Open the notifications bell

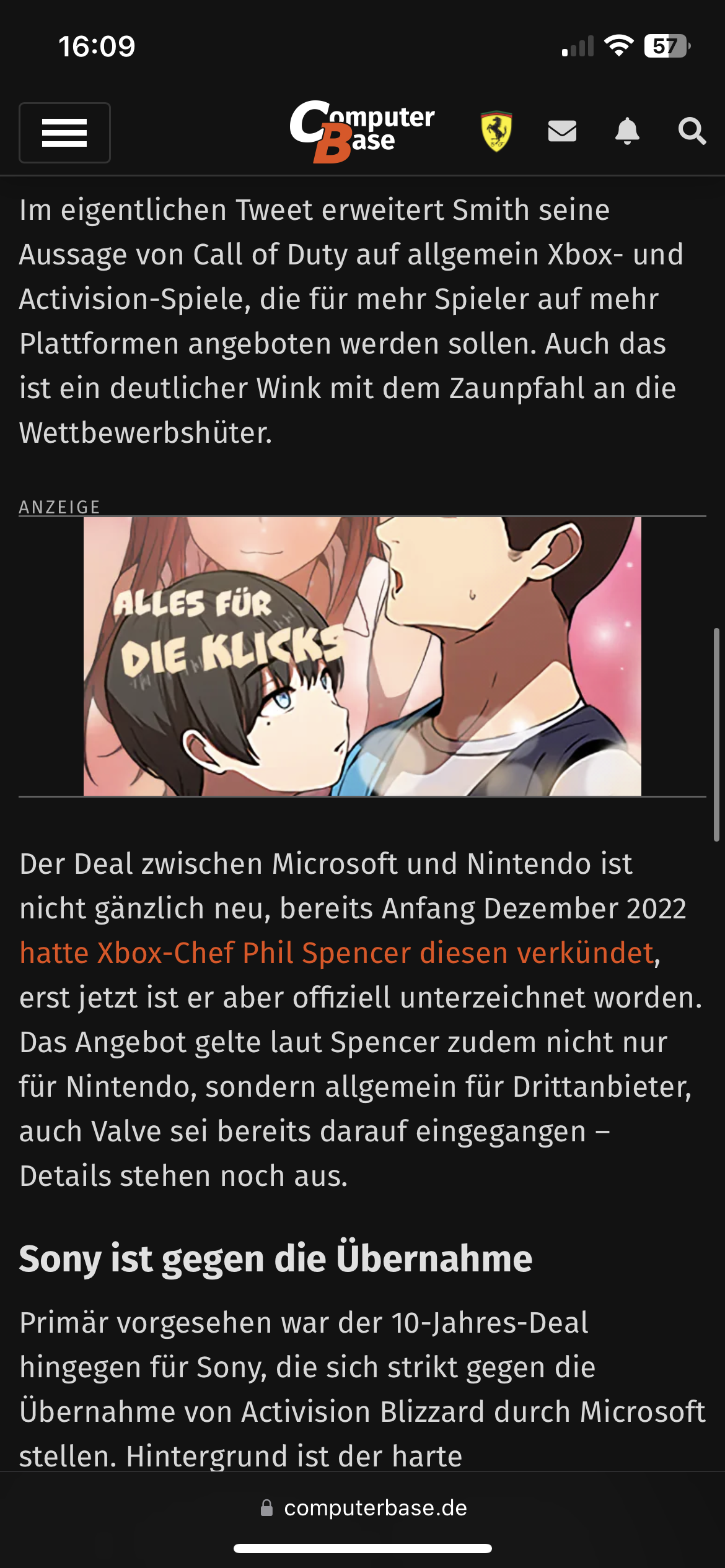coord(627,131)
